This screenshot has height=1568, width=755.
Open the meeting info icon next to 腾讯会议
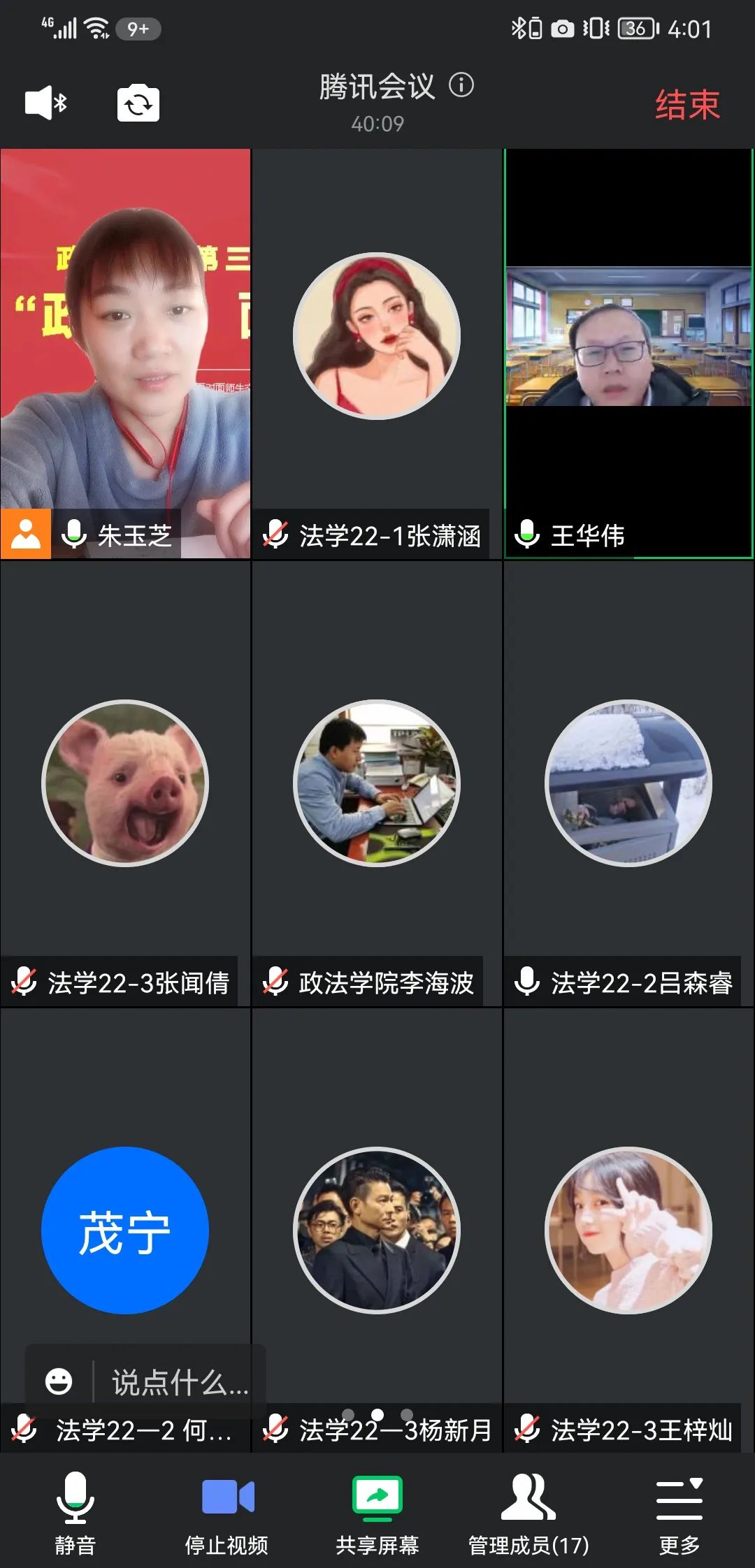(461, 85)
